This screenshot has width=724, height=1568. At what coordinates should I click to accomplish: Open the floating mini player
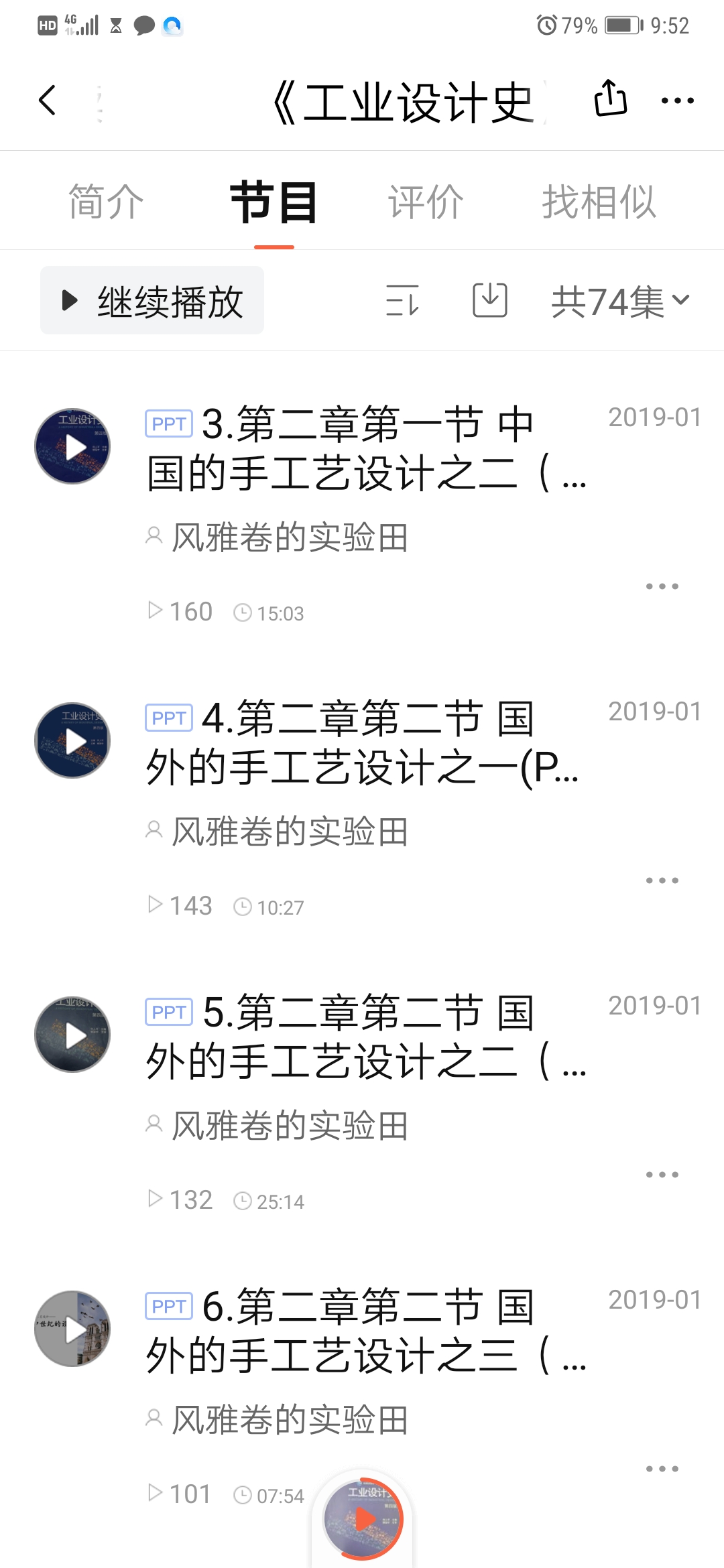click(363, 1519)
